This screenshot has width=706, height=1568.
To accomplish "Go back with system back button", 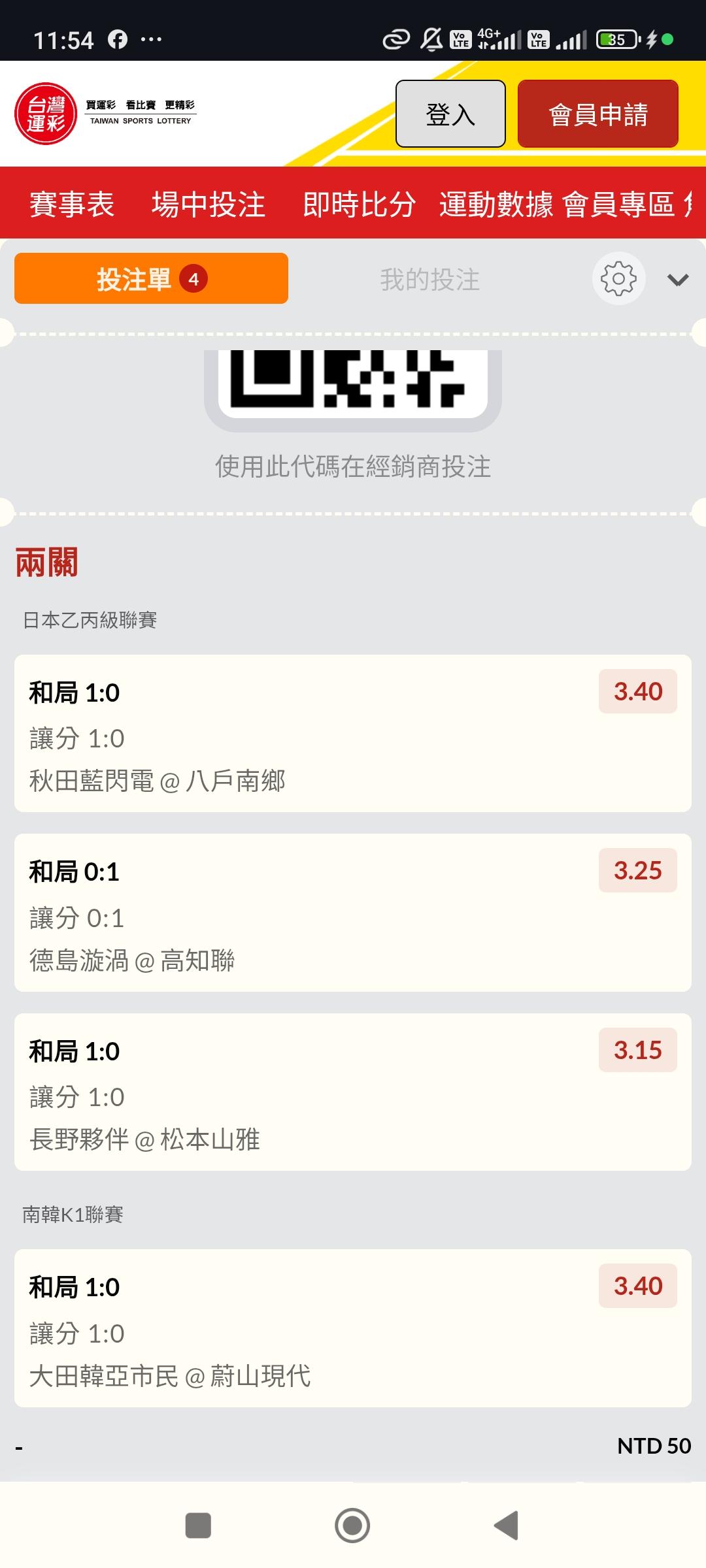I will coord(507,1526).
